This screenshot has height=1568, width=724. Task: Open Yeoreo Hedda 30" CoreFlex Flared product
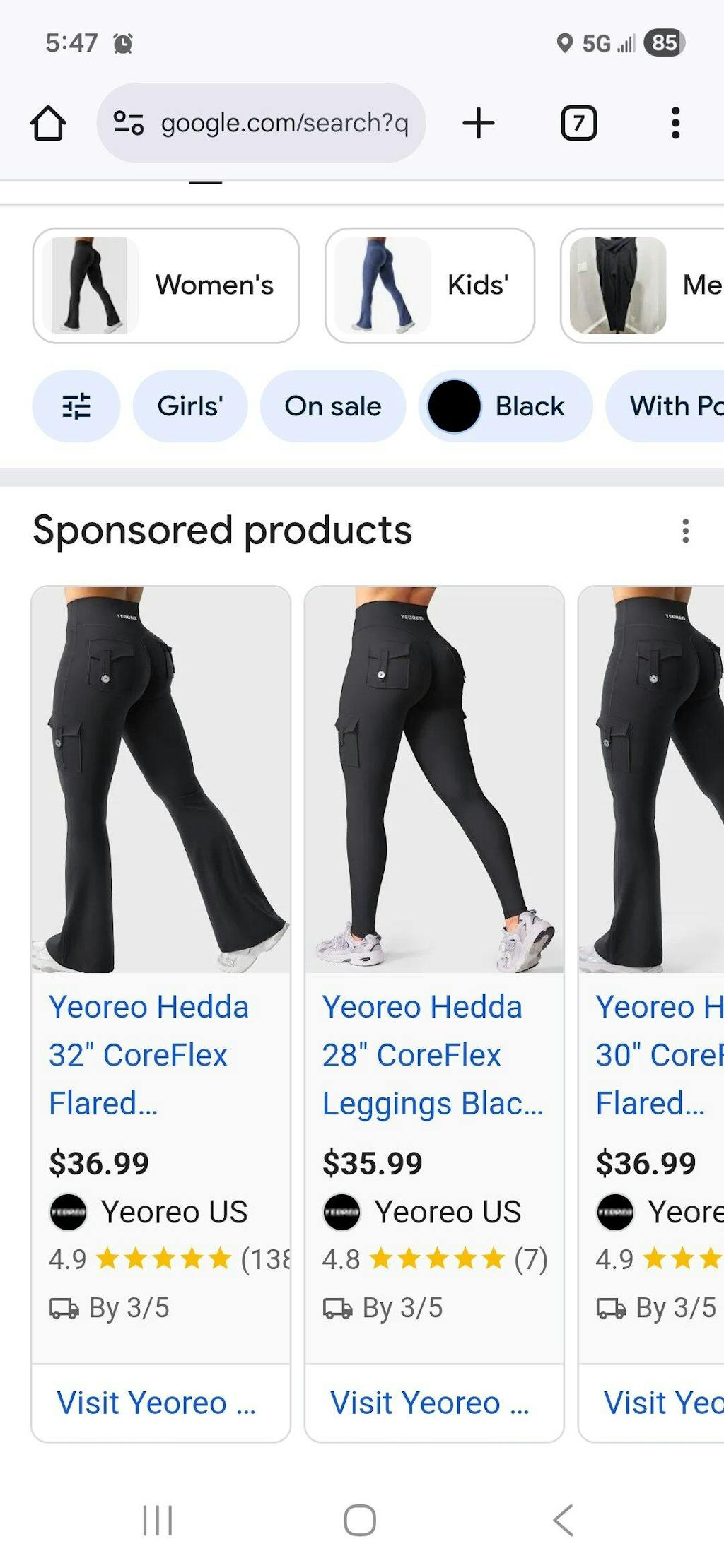658,1054
